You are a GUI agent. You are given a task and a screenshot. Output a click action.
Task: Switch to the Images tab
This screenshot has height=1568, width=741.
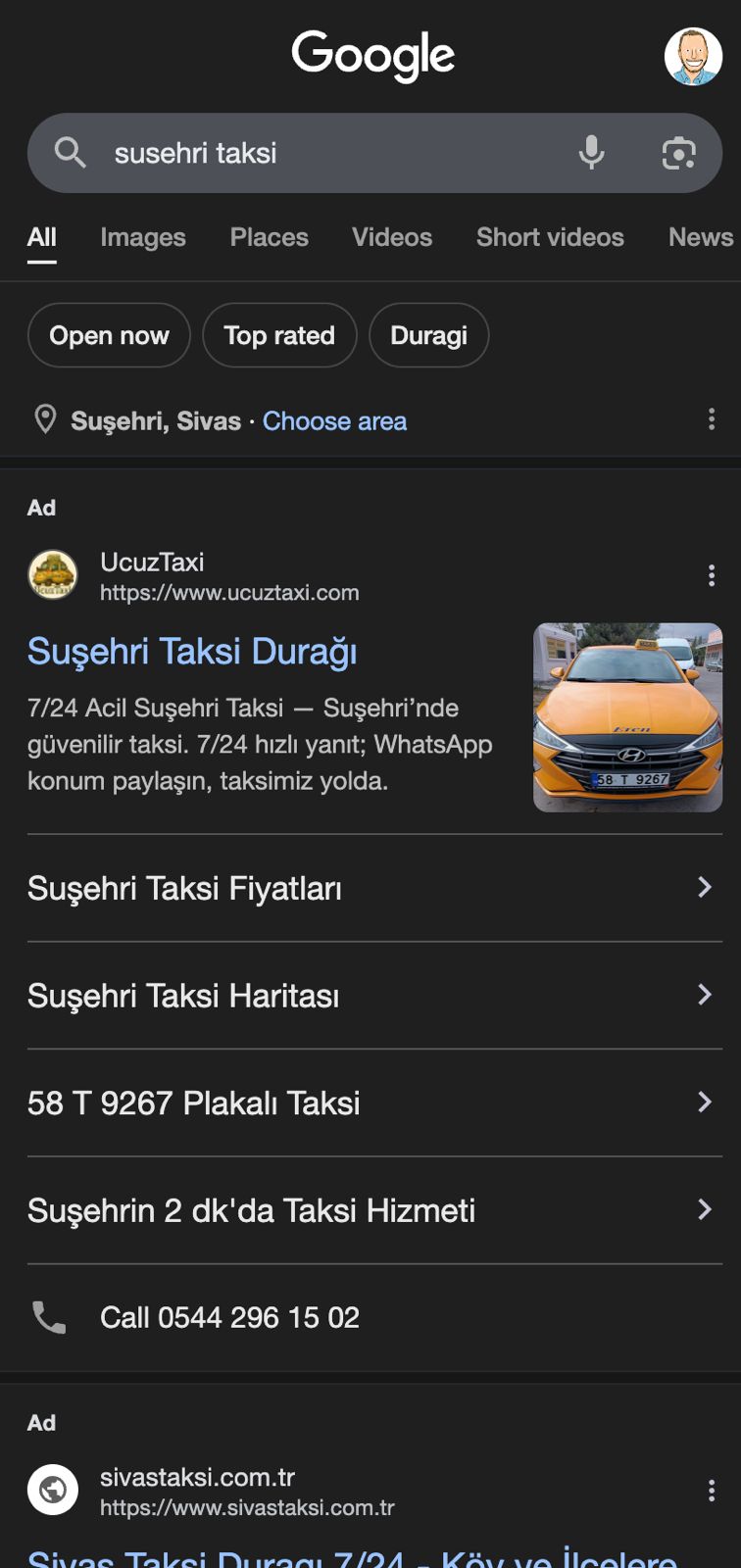143,237
